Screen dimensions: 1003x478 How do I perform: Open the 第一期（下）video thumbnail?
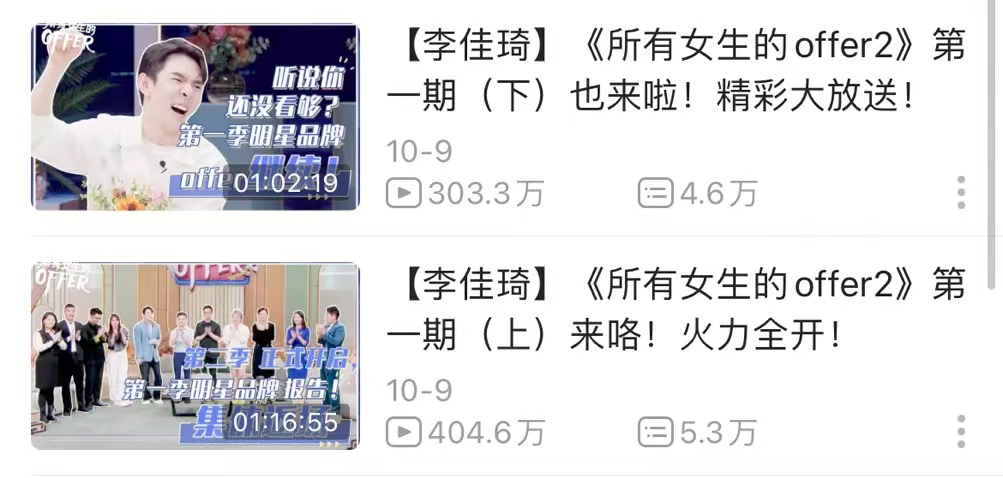coord(195,117)
